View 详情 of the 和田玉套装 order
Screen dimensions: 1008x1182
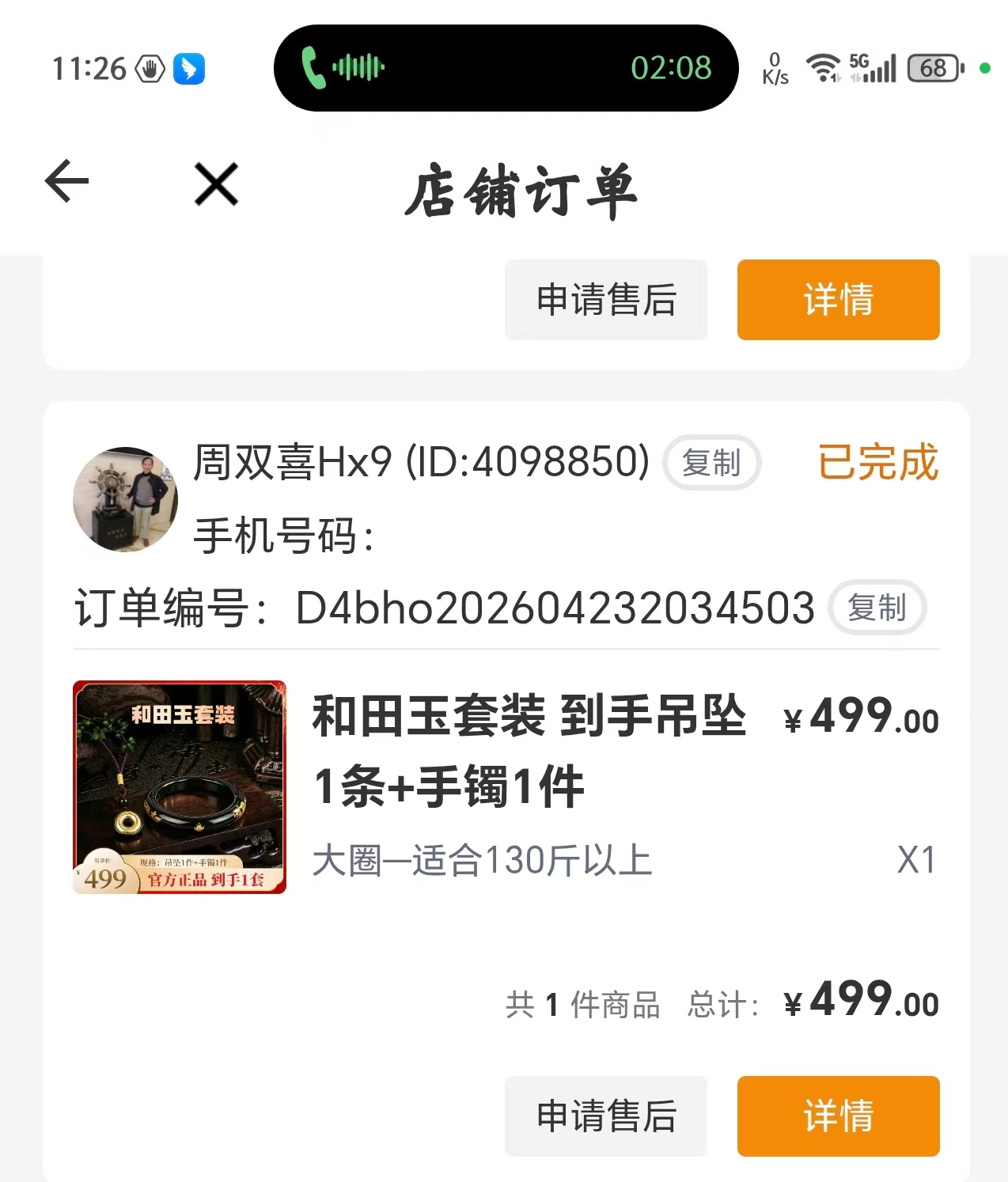coord(839,1116)
